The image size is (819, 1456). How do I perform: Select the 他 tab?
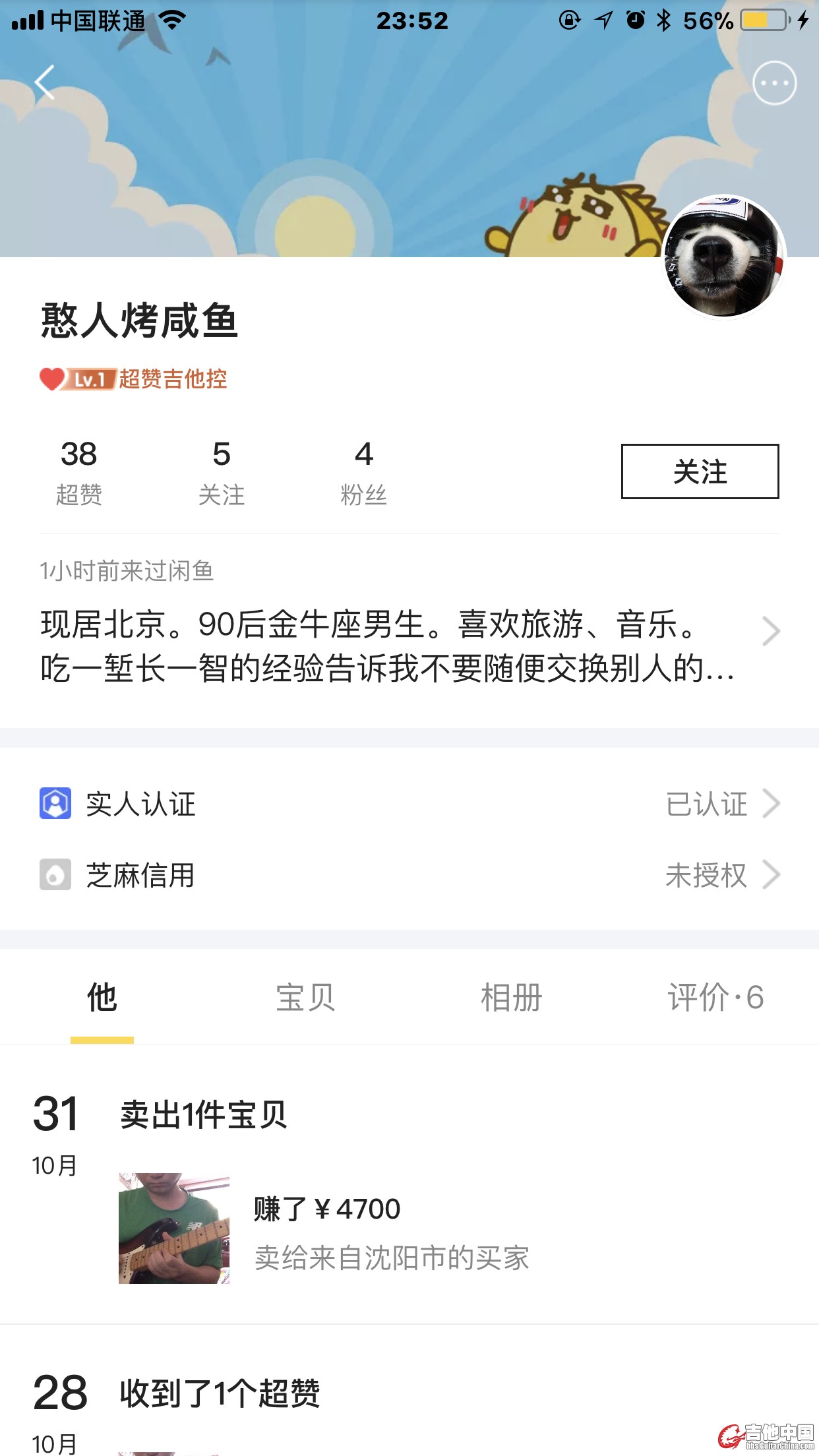tap(102, 997)
